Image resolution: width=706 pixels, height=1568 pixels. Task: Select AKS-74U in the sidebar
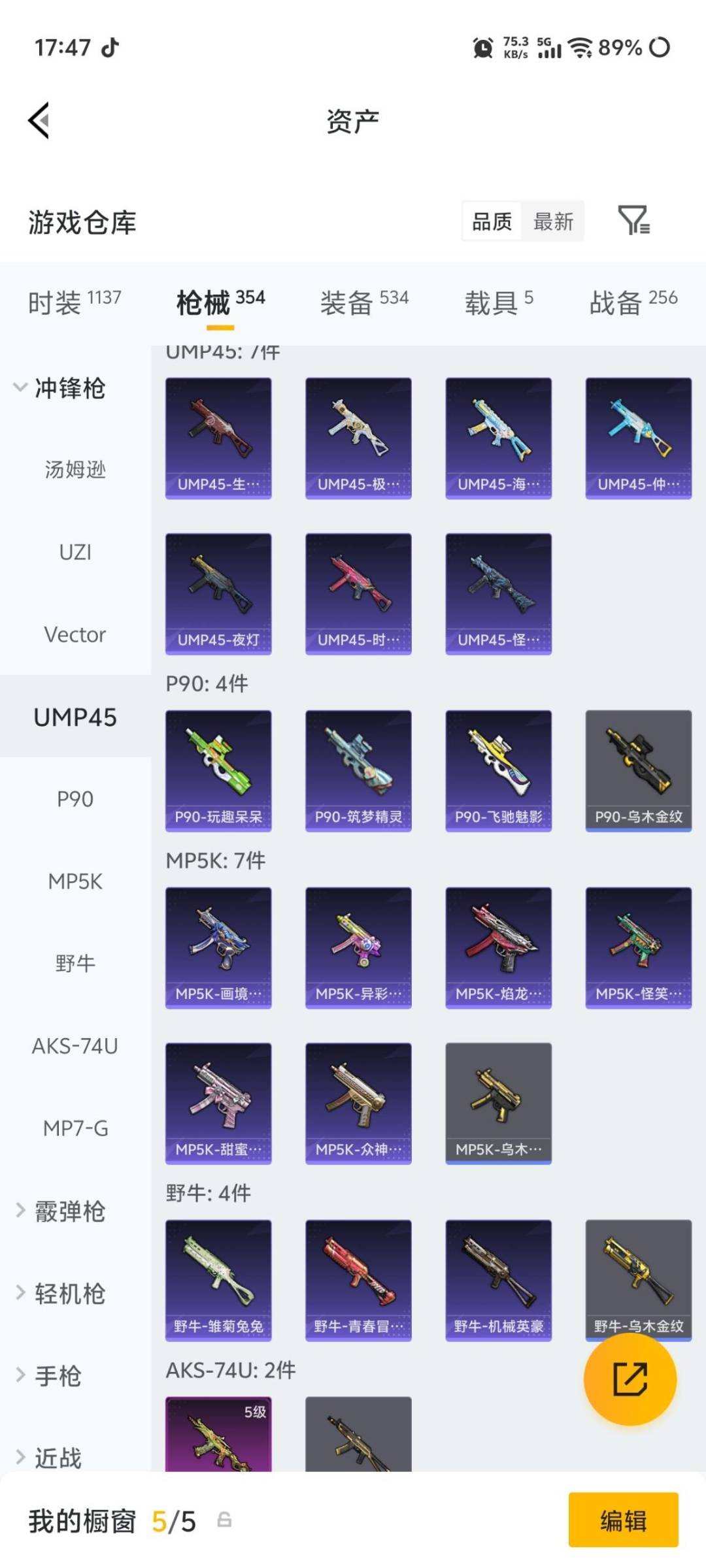pos(75,1046)
